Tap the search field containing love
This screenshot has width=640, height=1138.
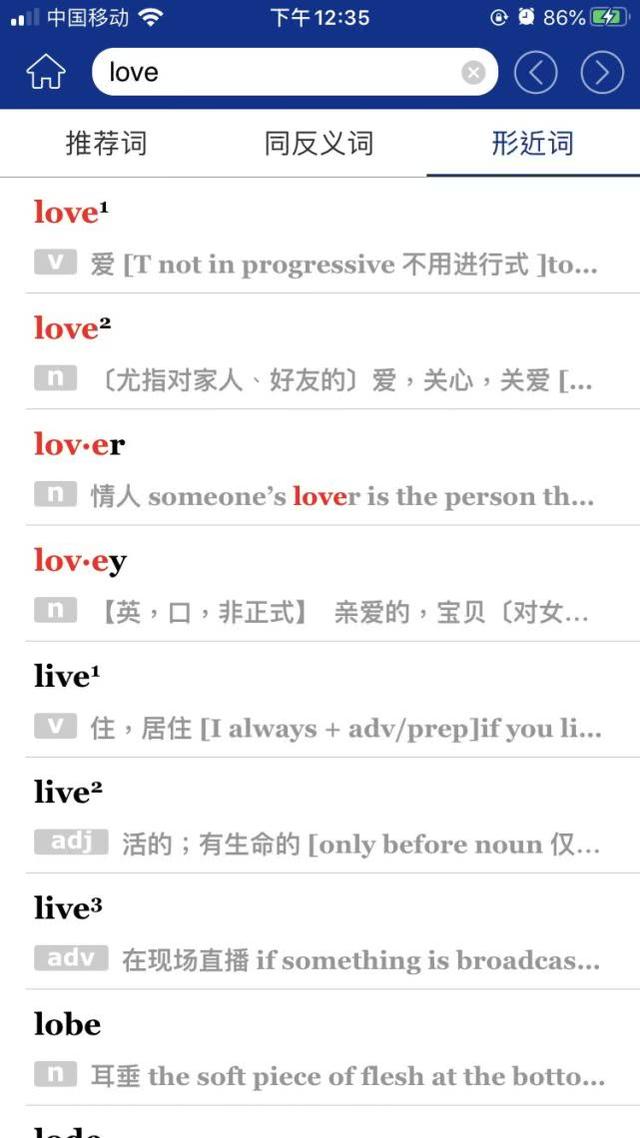click(x=295, y=72)
